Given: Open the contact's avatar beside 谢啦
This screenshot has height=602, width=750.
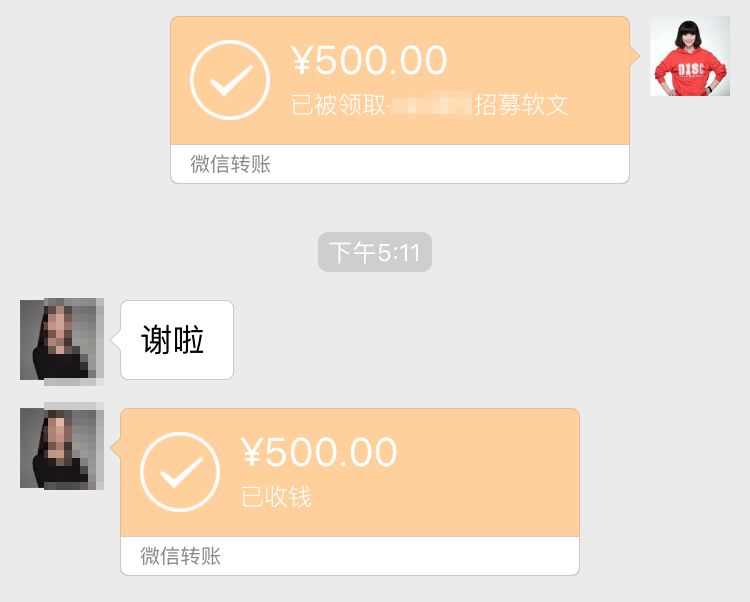Looking at the screenshot, I should [61, 339].
